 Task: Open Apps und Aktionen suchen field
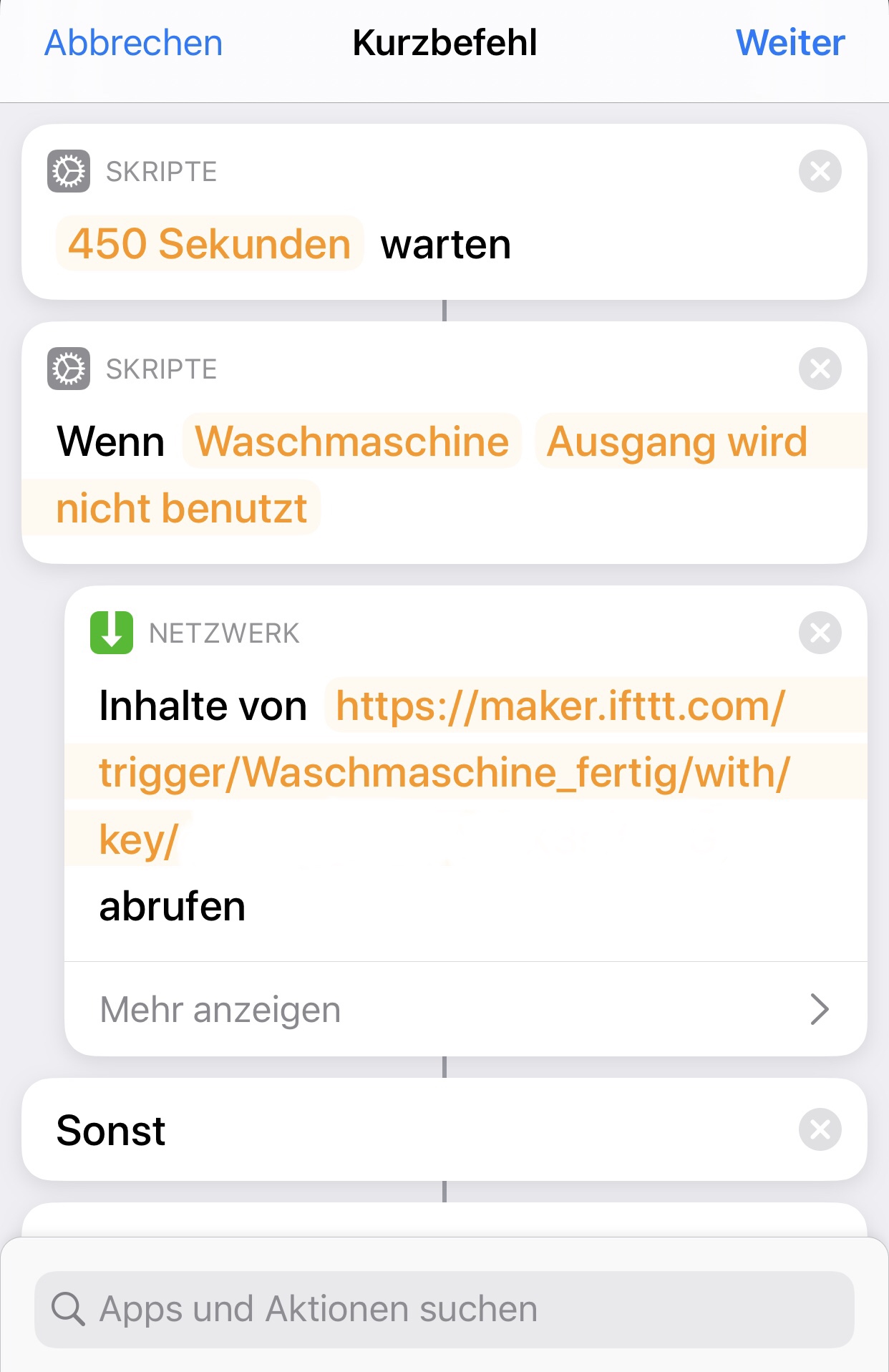(444, 1309)
